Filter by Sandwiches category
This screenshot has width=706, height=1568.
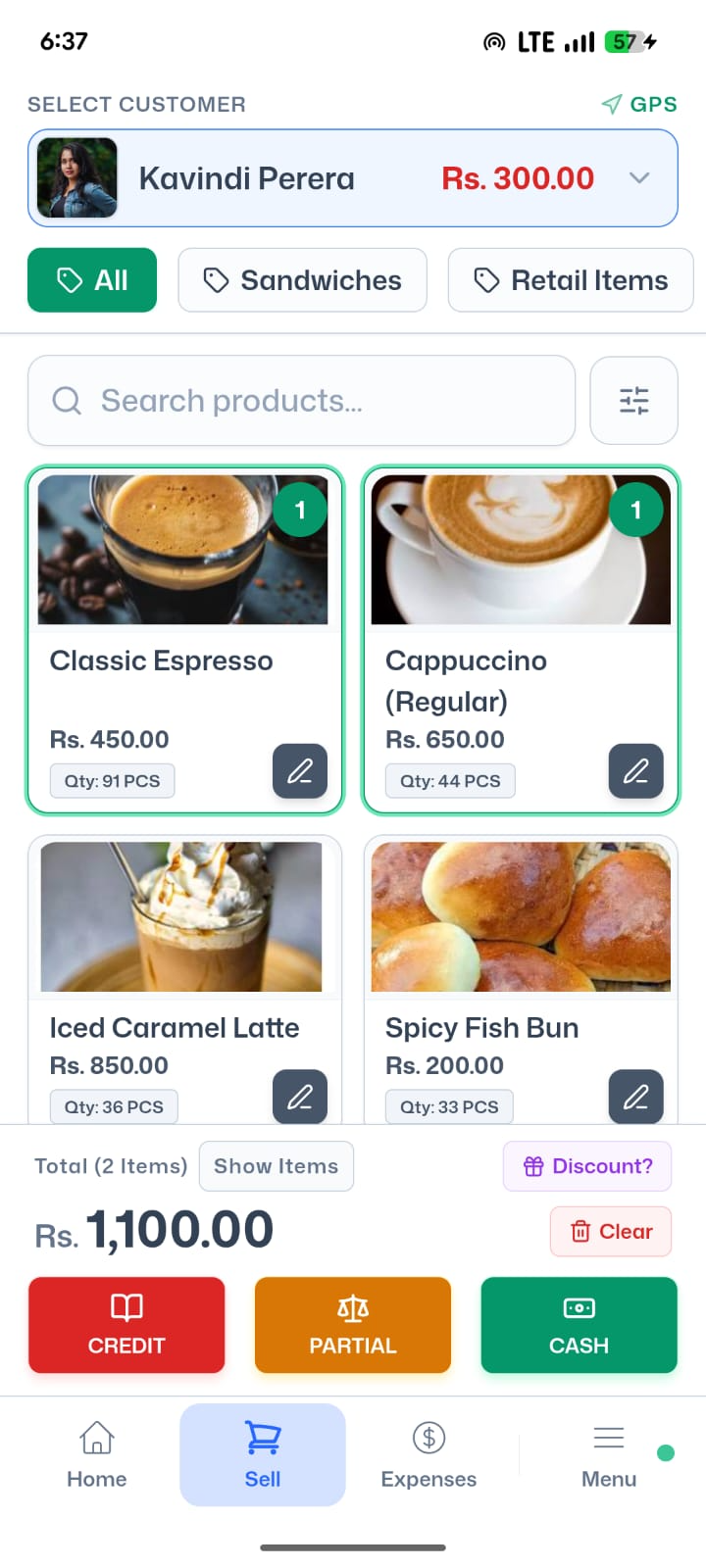pos(302,280)
